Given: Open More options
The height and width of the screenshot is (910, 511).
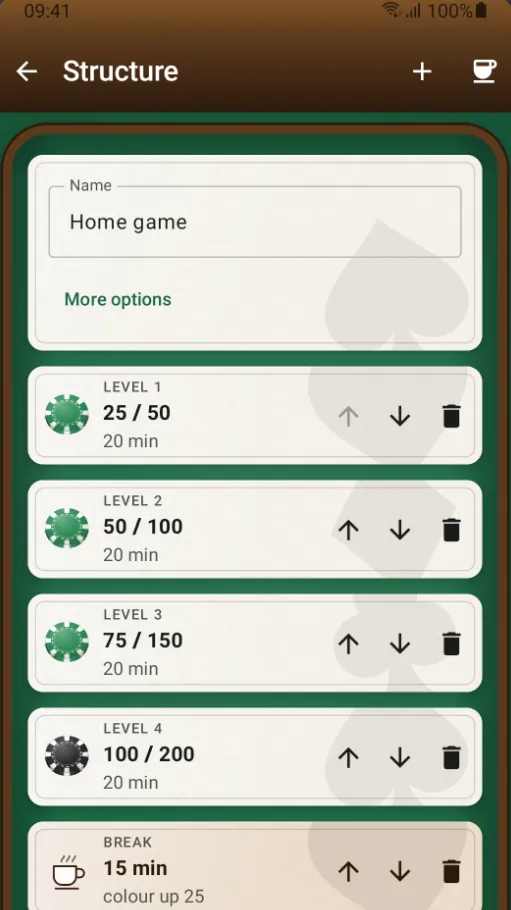Looking at the screenshot, I should [118, 299].
